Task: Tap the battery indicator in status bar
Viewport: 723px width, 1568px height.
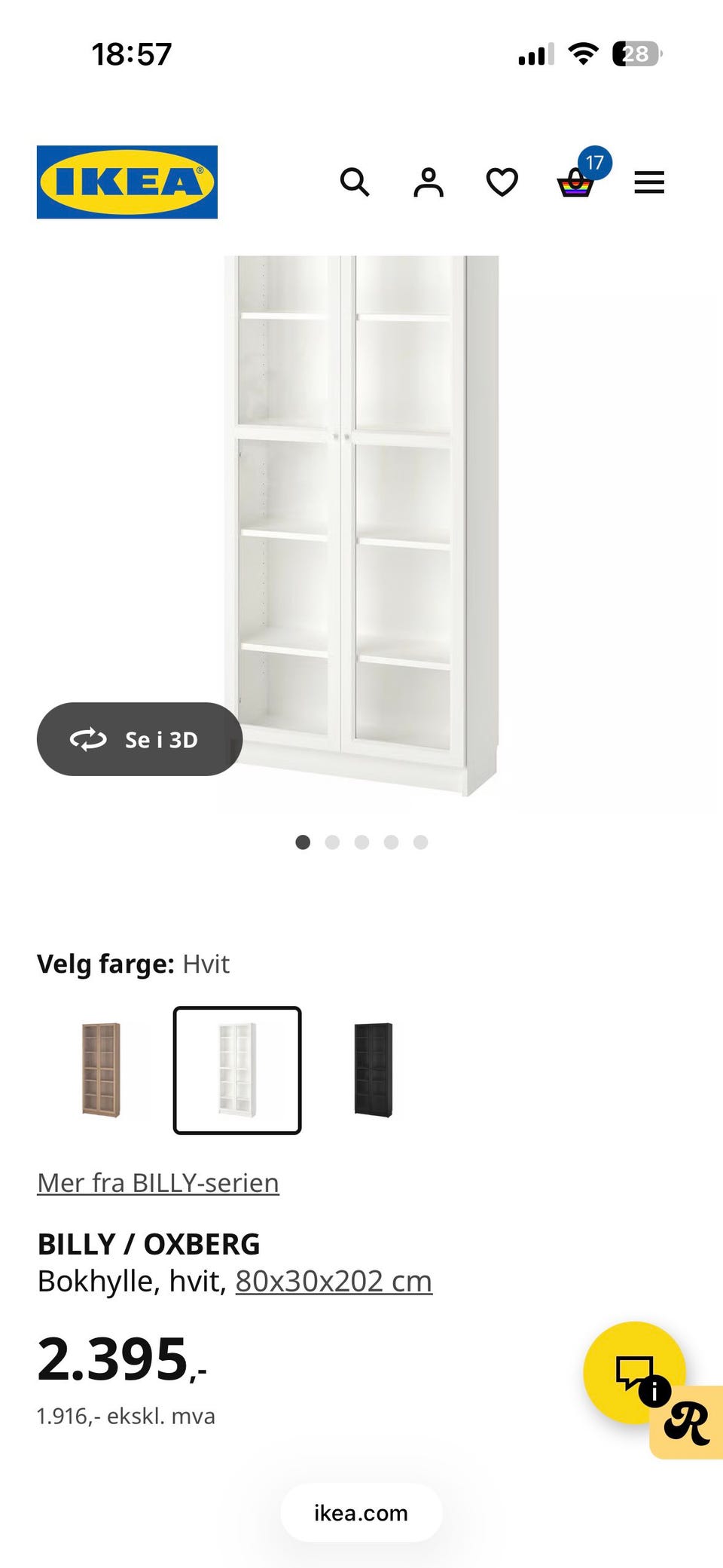Action: 636,53
